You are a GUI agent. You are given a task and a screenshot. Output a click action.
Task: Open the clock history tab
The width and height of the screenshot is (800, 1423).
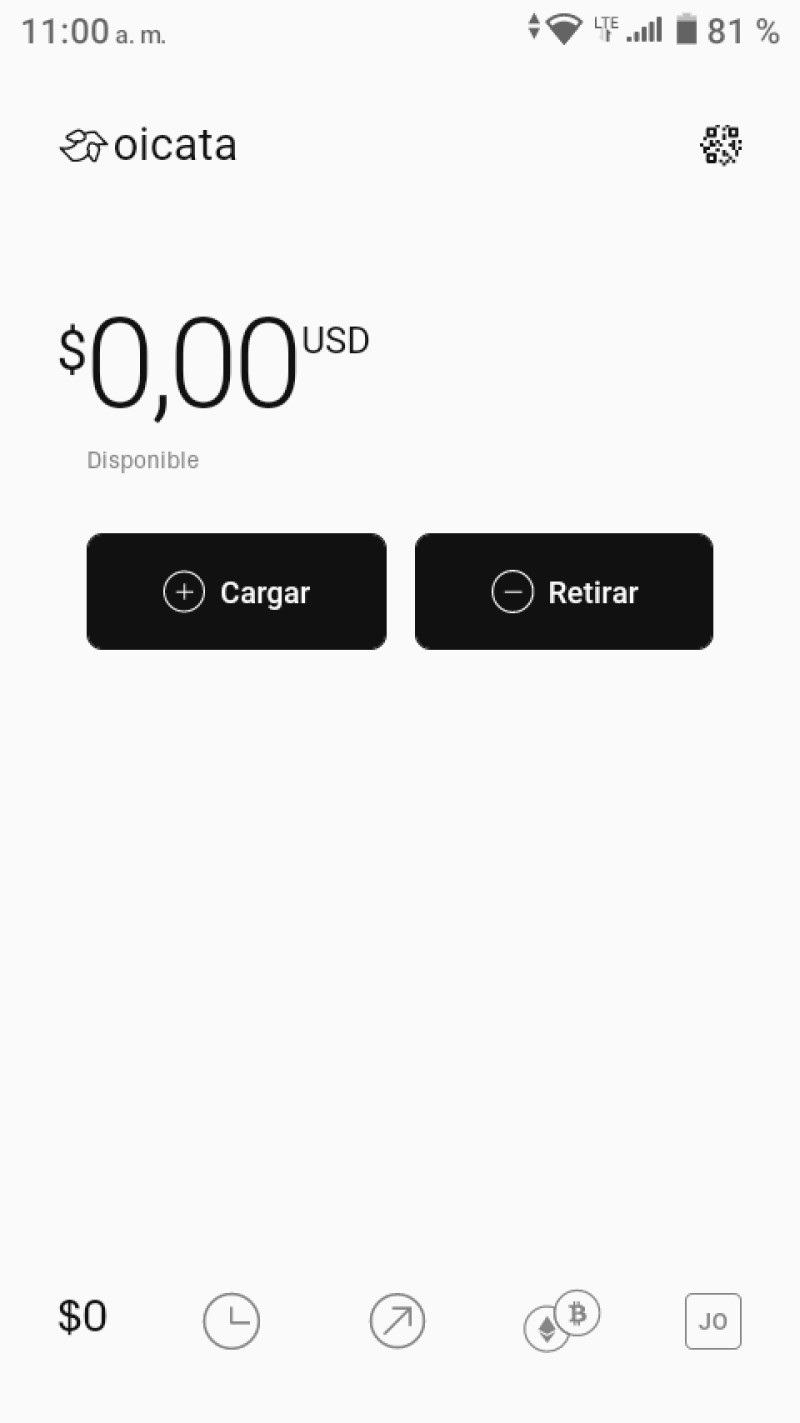pos(232,1321)
